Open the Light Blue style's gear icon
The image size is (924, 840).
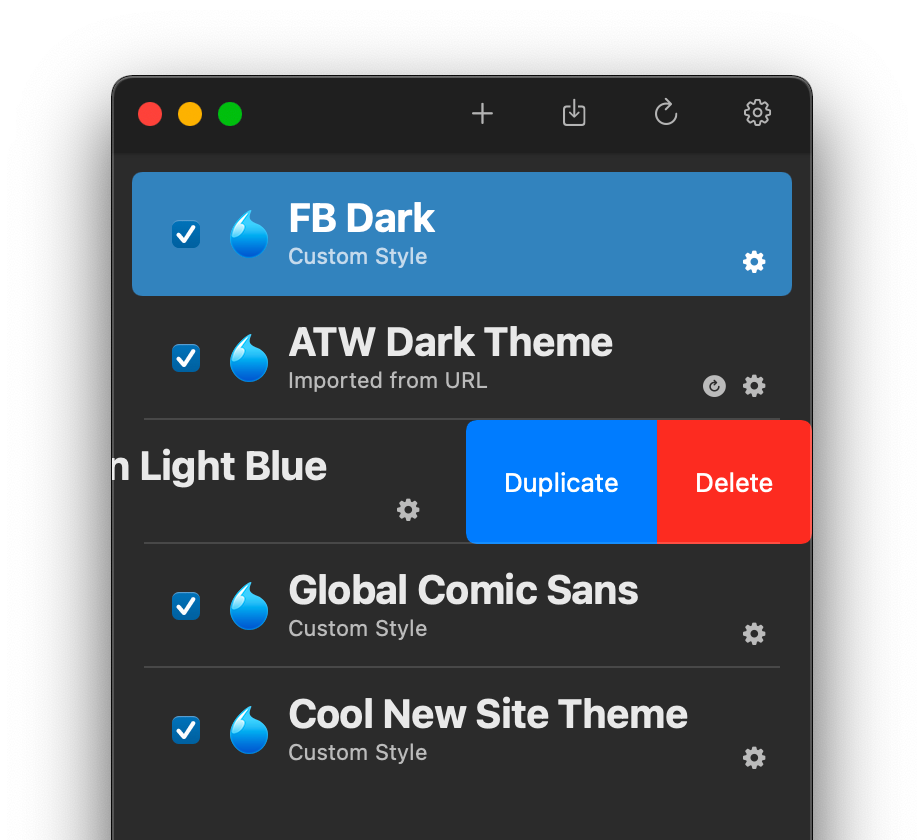click(x=408, y=510)
